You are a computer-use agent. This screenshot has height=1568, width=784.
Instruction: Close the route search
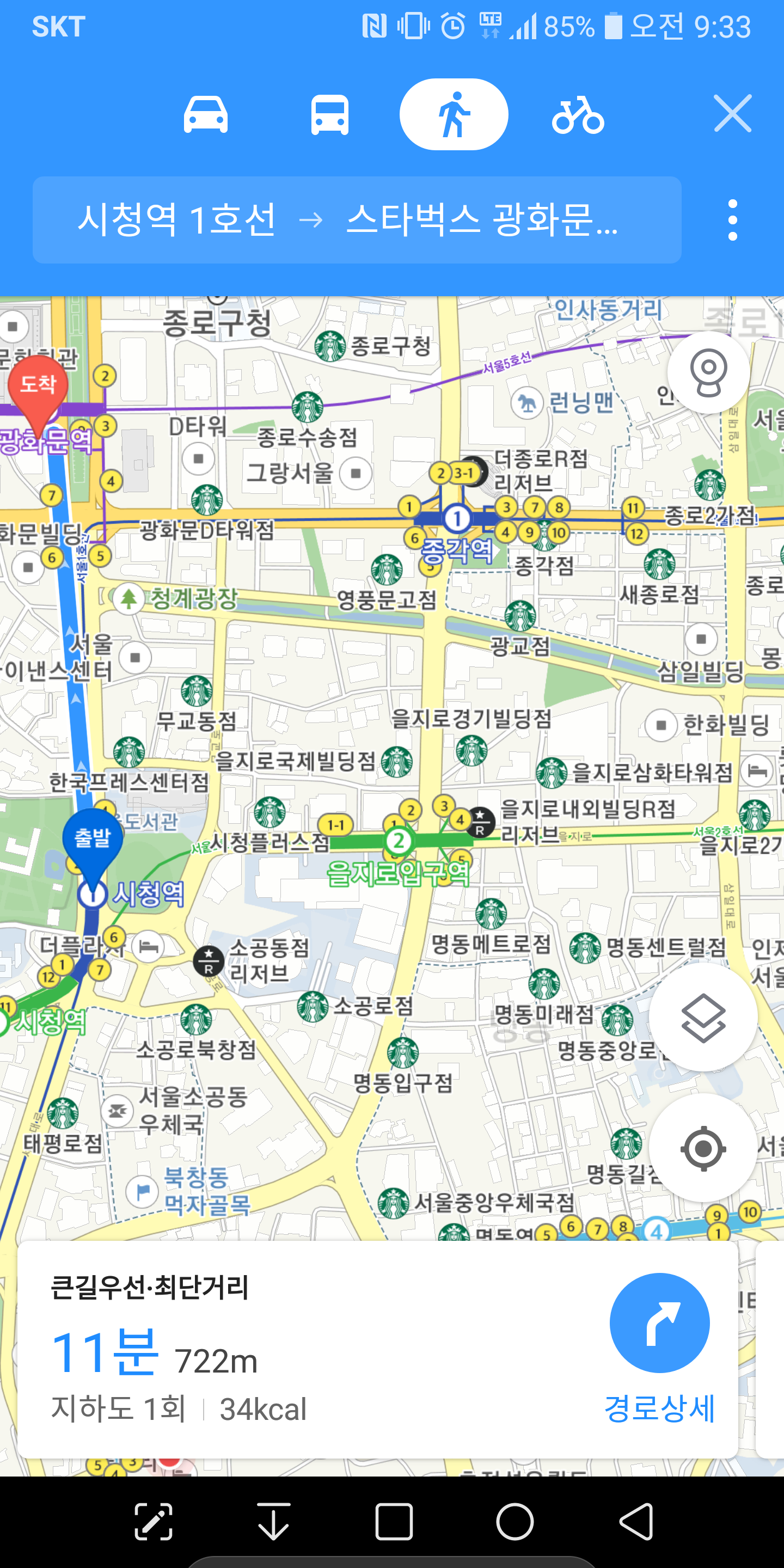coord(732,114)
